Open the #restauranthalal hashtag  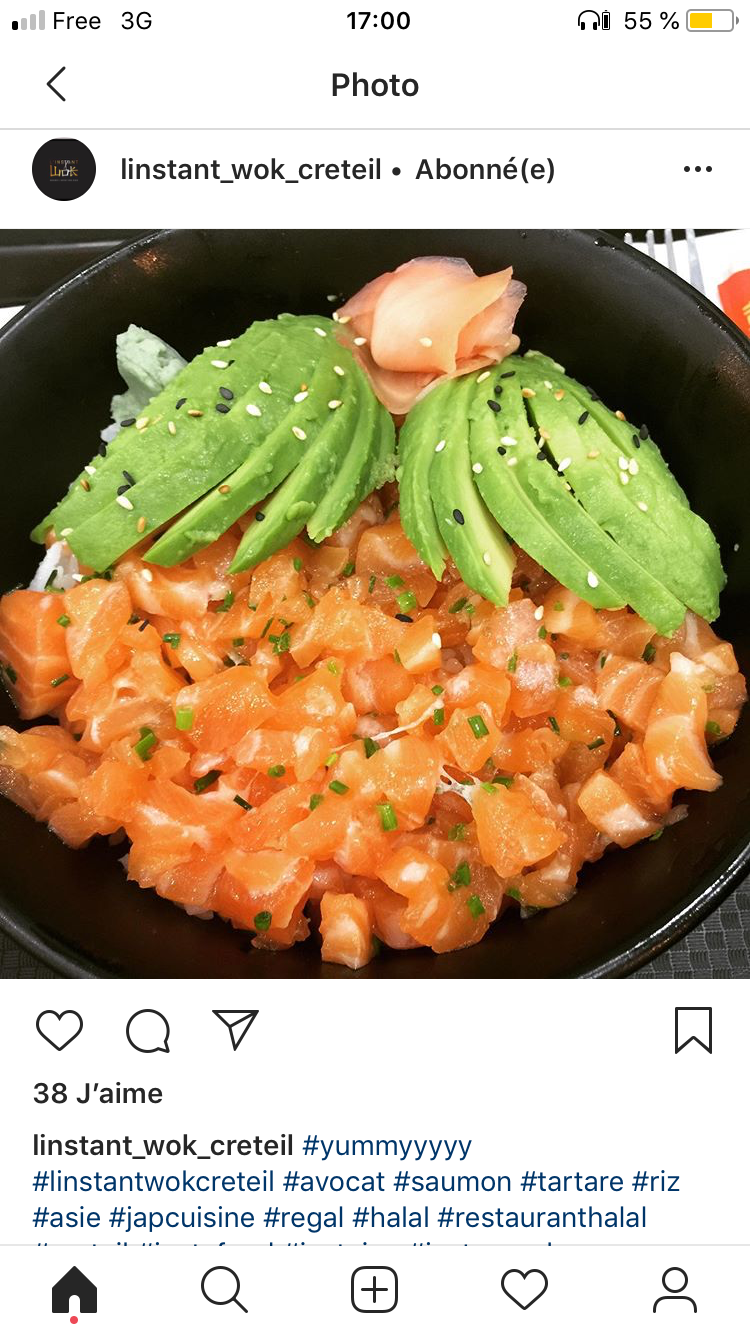tap(542, 1218)
